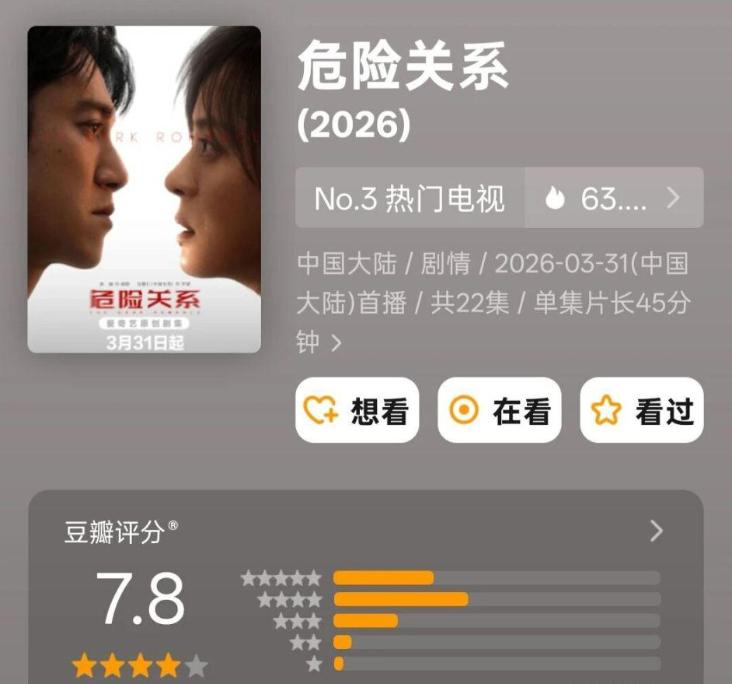Image resolution: width=732 pixels, height=684 pixels.
Task: Mark the show as 看过
Action: pos(641,410)
